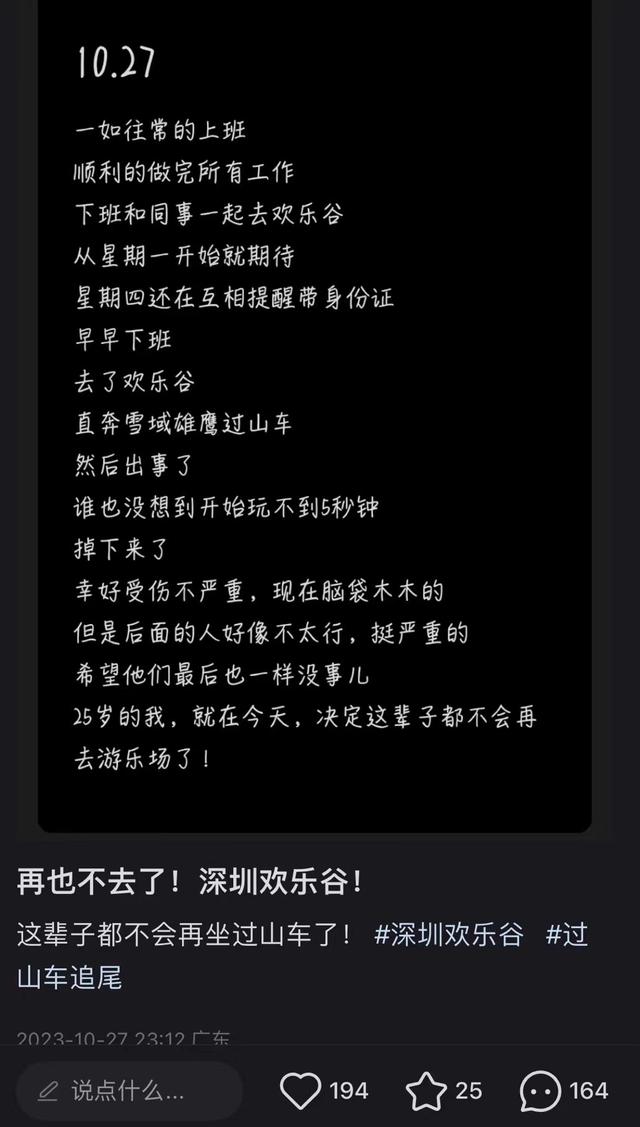Image resolution: width=640 pixels, height=1127 pixels.
Task: Add post to favorites with star icon
Action: 427,1090
